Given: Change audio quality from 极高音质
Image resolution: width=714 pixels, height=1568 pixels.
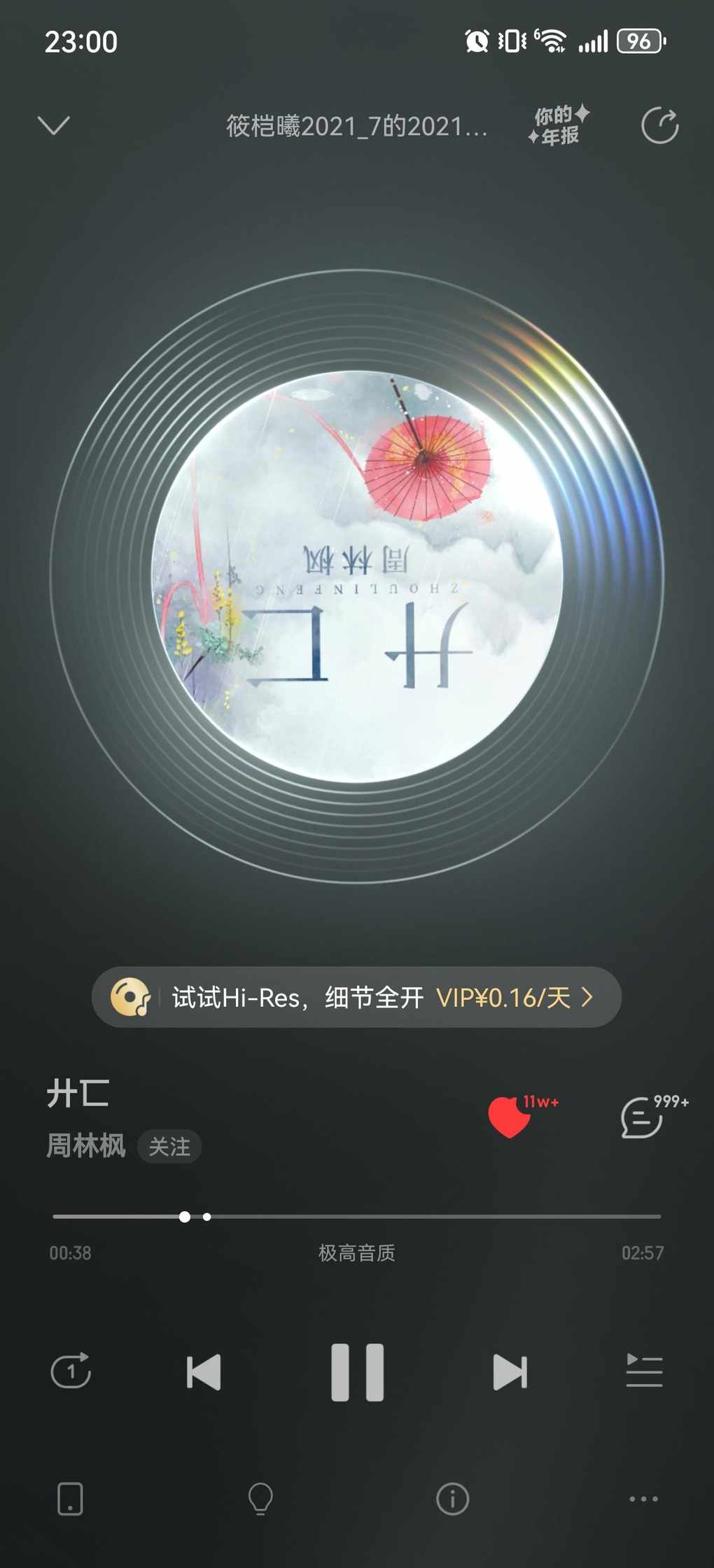Looking at the screenshot, I should [x=356, y=1252].
